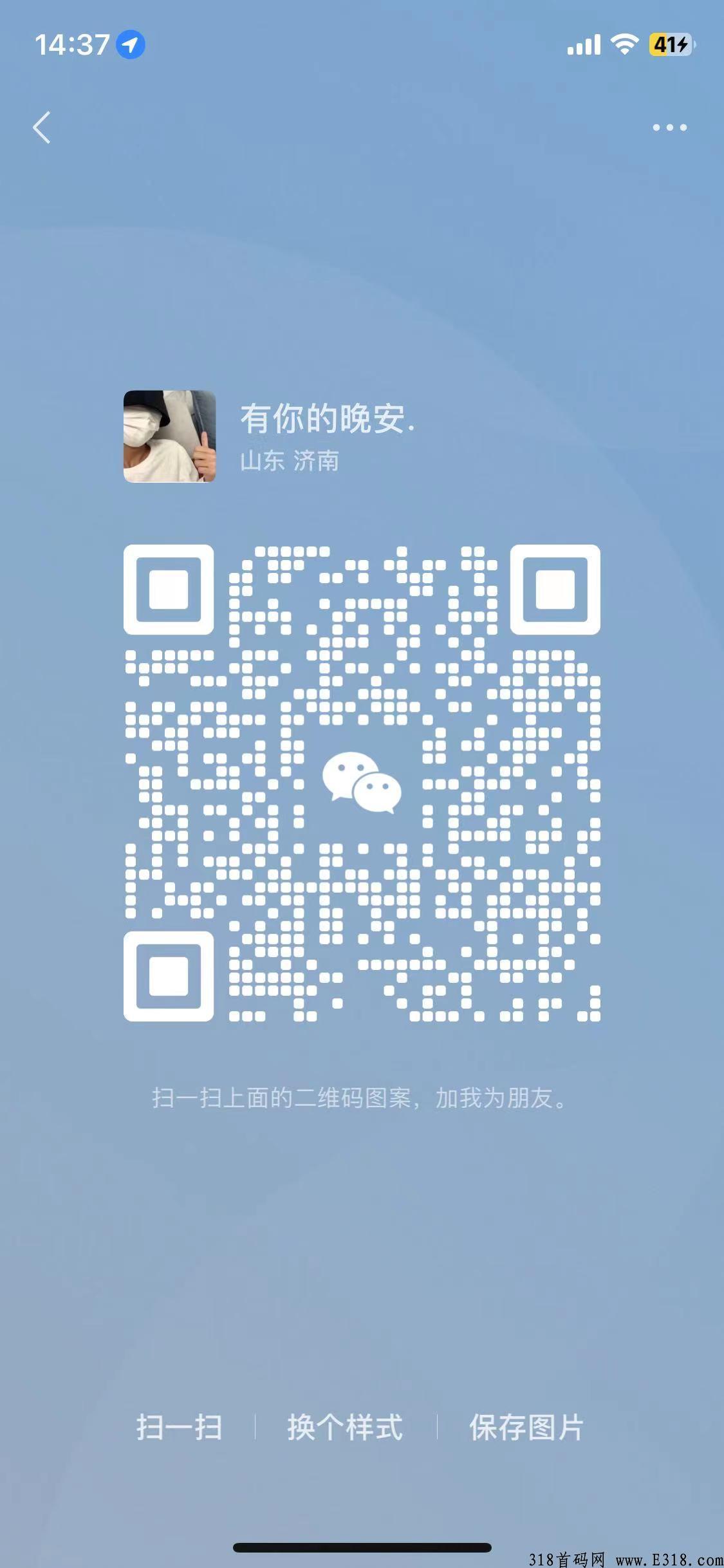Tap 扫一扫 to scan a code
This screenshot has width=724, height=1568.
180,1428
